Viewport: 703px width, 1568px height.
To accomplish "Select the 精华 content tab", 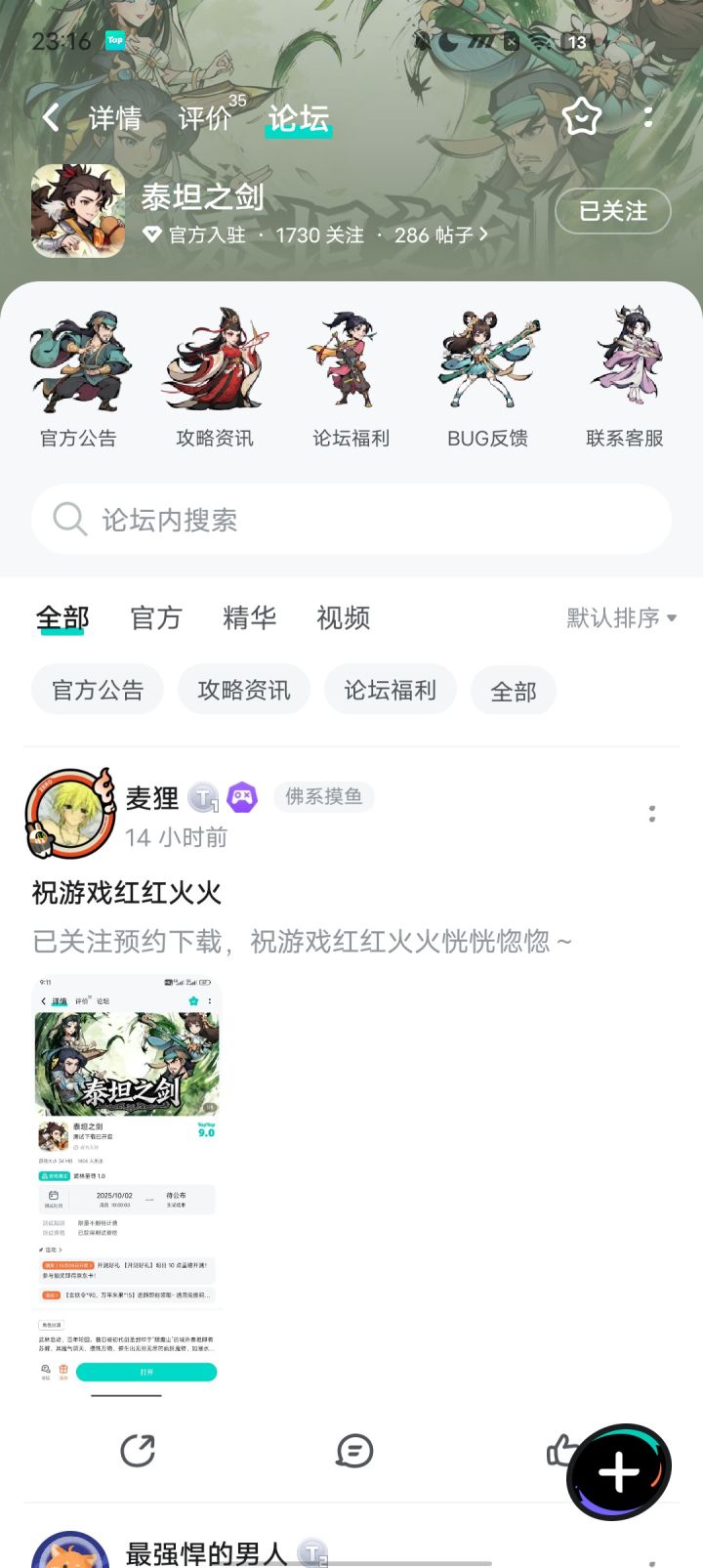I will tap(250, 617).
